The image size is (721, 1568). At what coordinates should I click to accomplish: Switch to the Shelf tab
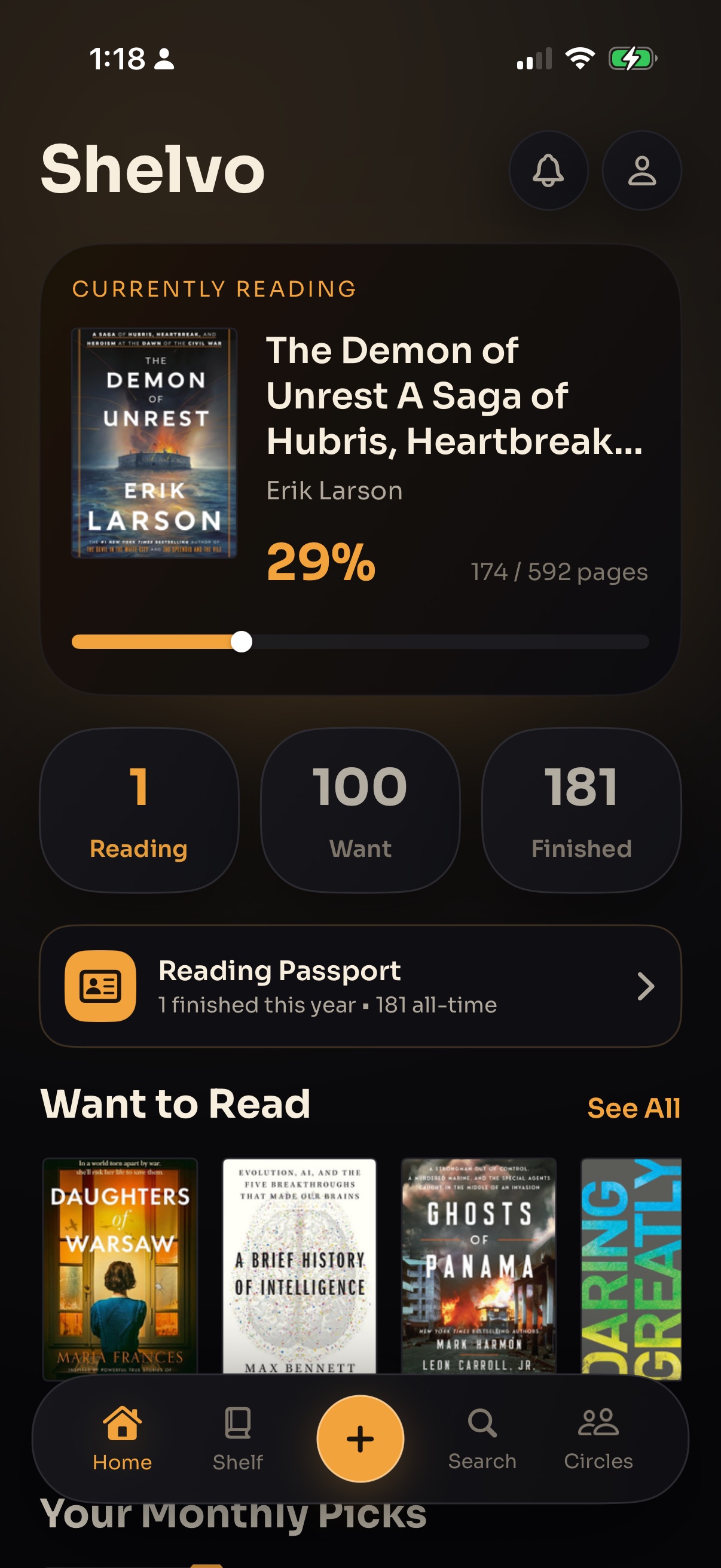tap(238, 1439)
